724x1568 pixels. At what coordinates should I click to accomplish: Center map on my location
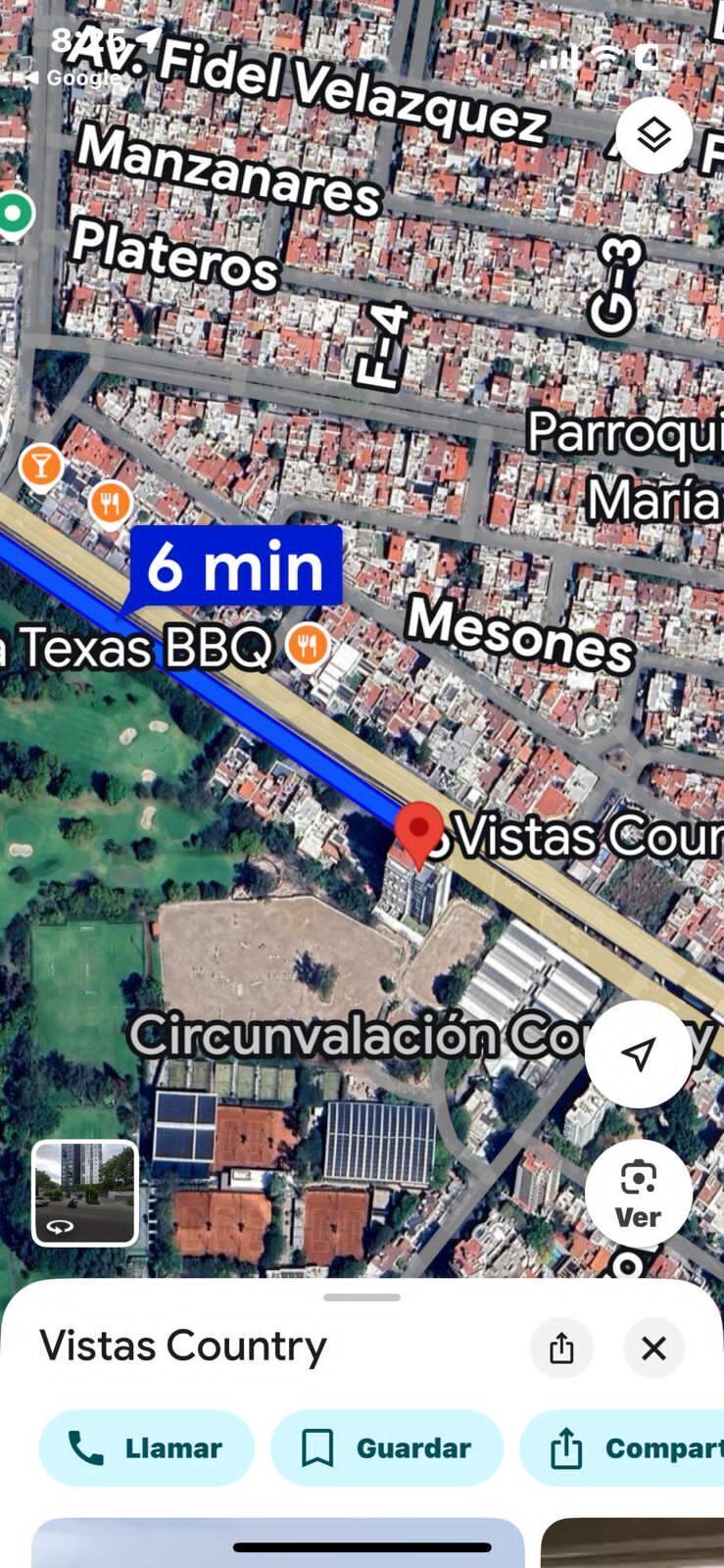pyautogui.click(x=638, y=1054)
